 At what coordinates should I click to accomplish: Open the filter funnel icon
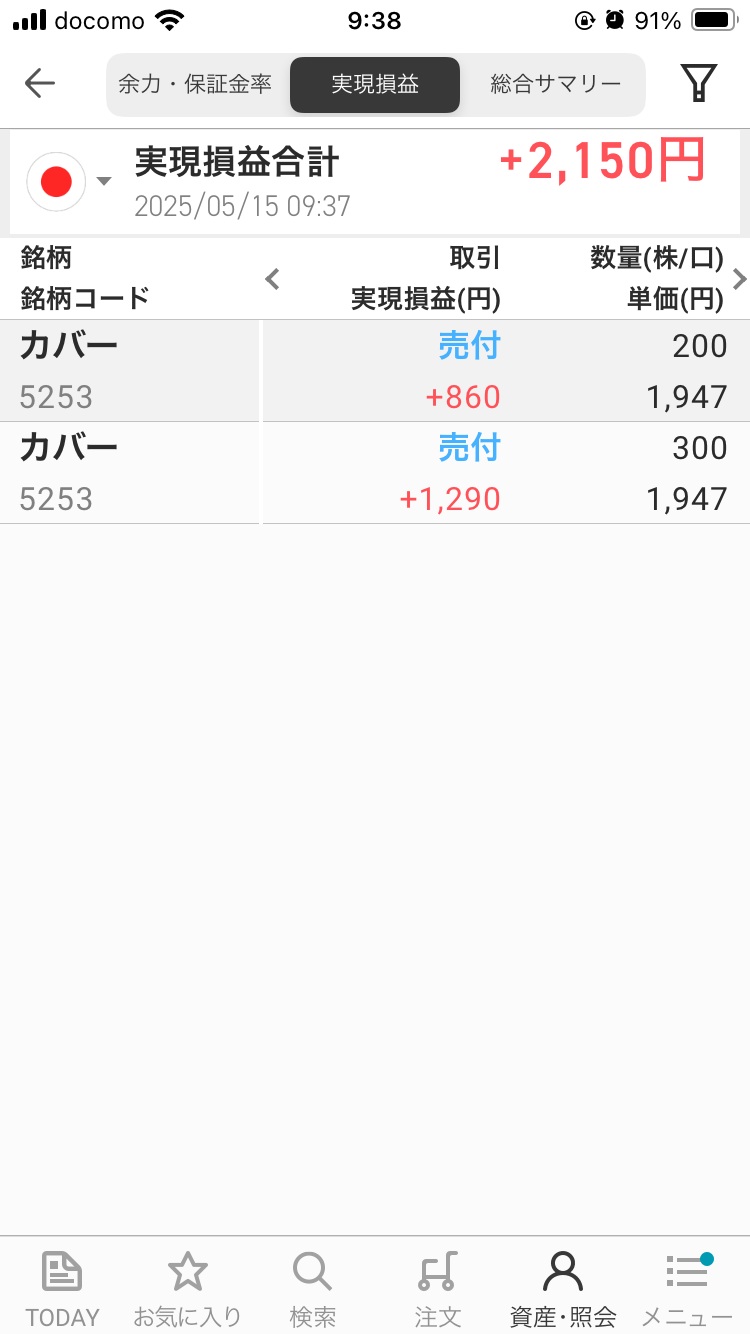point(699,83)
